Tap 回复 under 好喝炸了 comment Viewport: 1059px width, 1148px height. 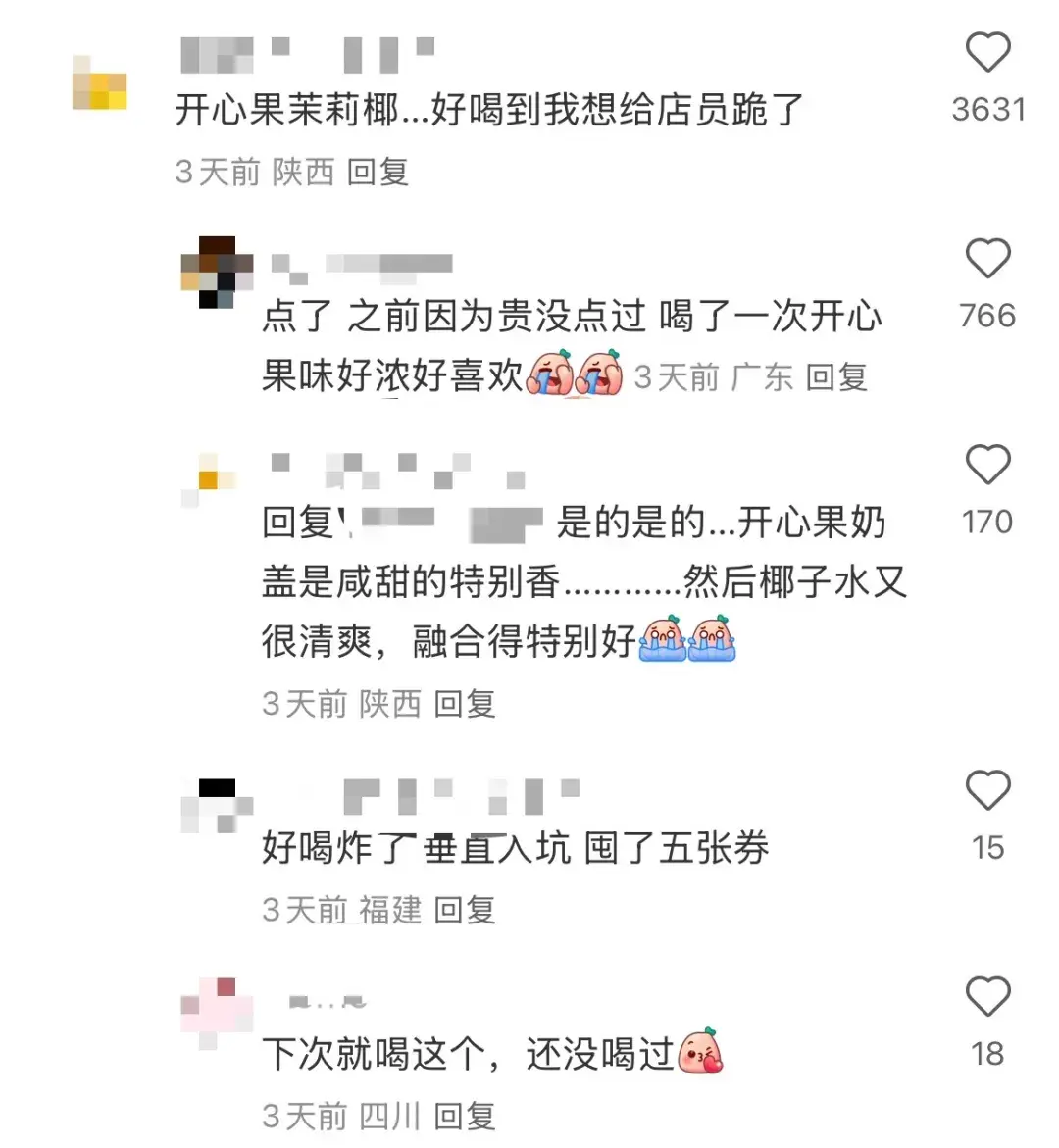coord(465,910)
